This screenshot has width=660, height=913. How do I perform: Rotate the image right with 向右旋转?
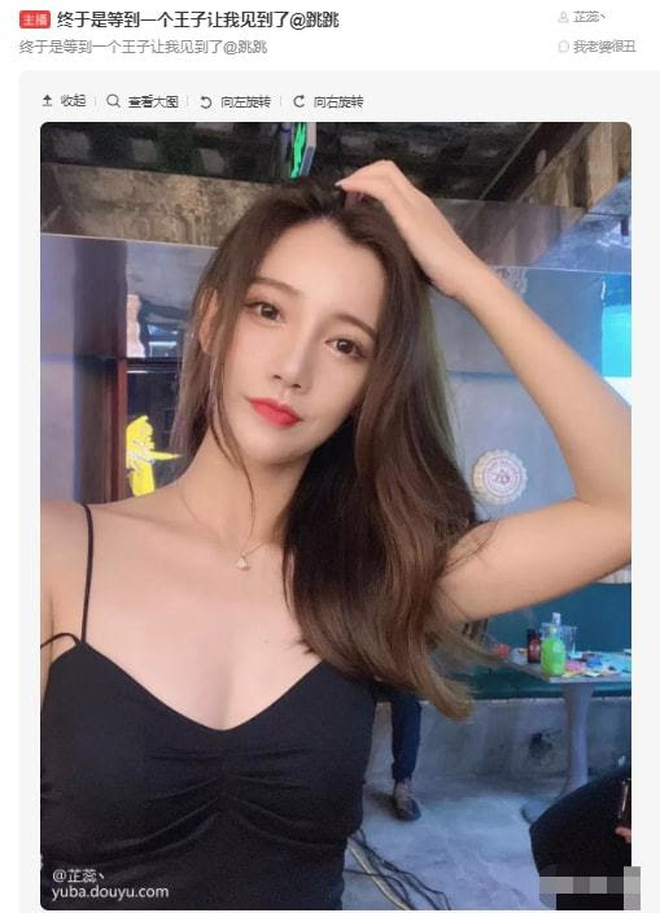point(329,101)
